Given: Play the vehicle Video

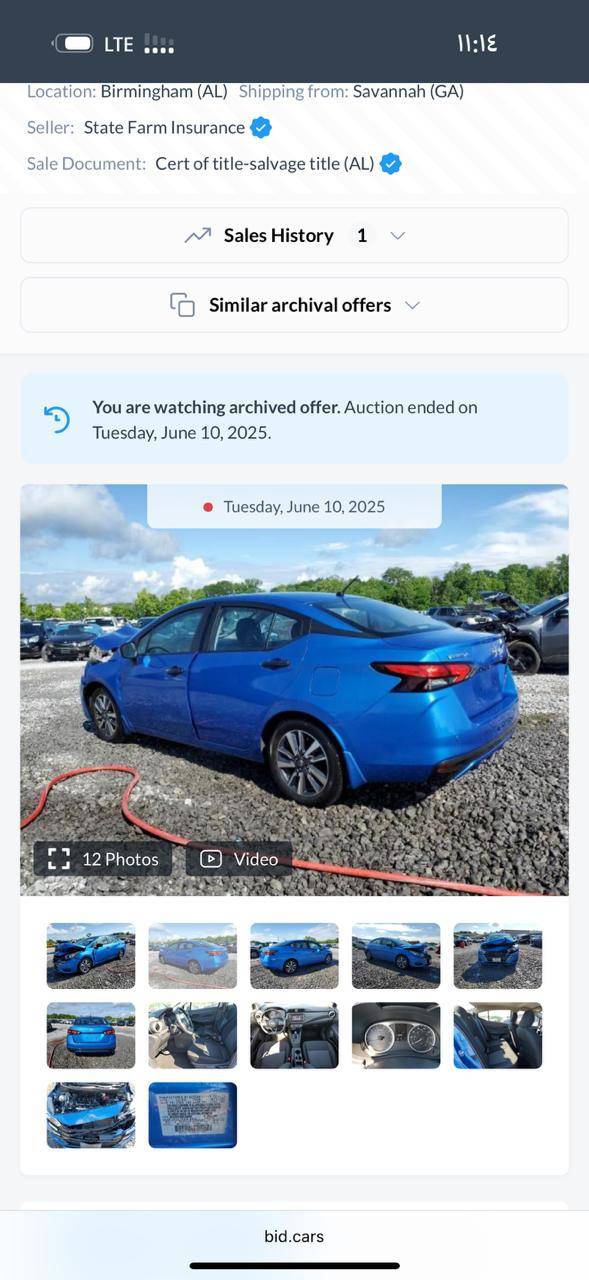Looking at the screenshot, I should click(239, 859).
